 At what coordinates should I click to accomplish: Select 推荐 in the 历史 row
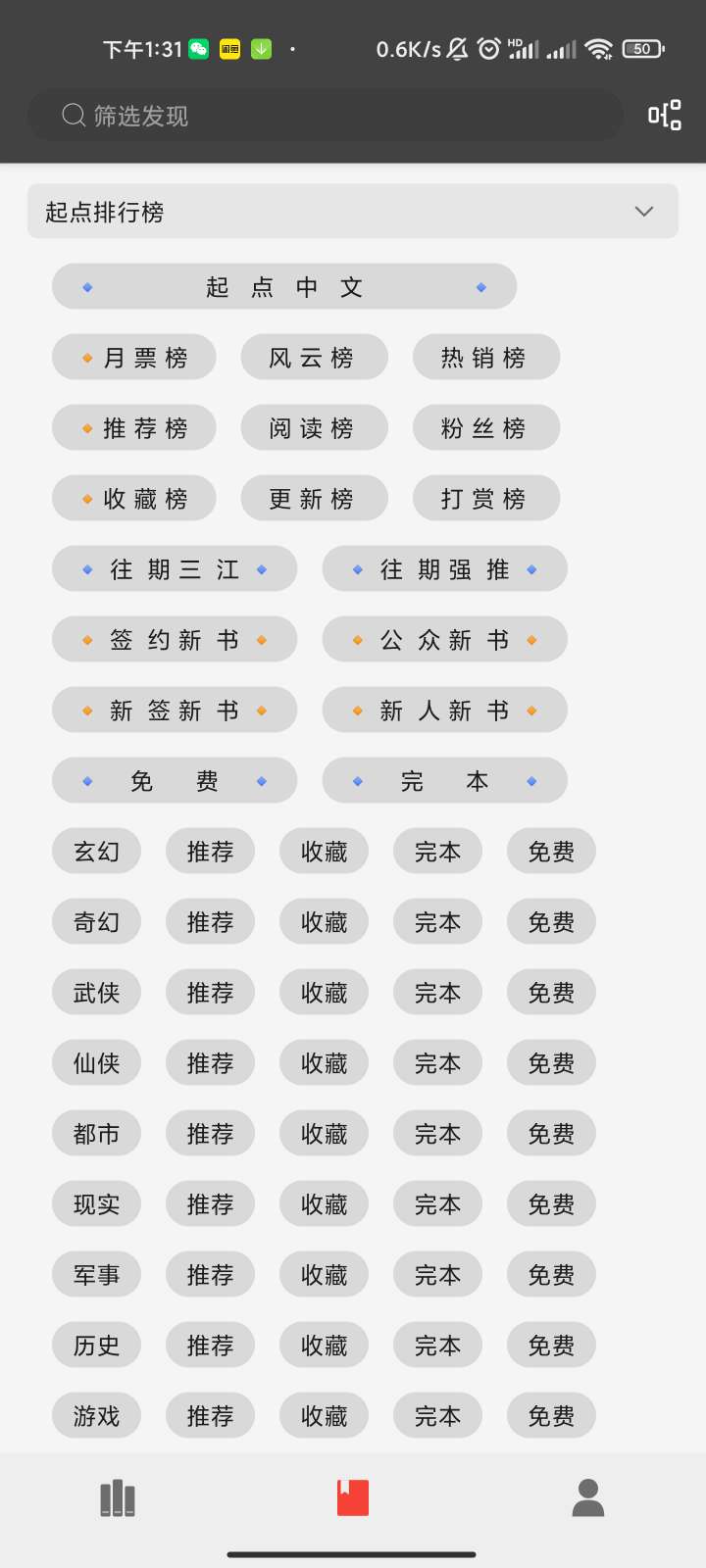tap(210, 1345)
